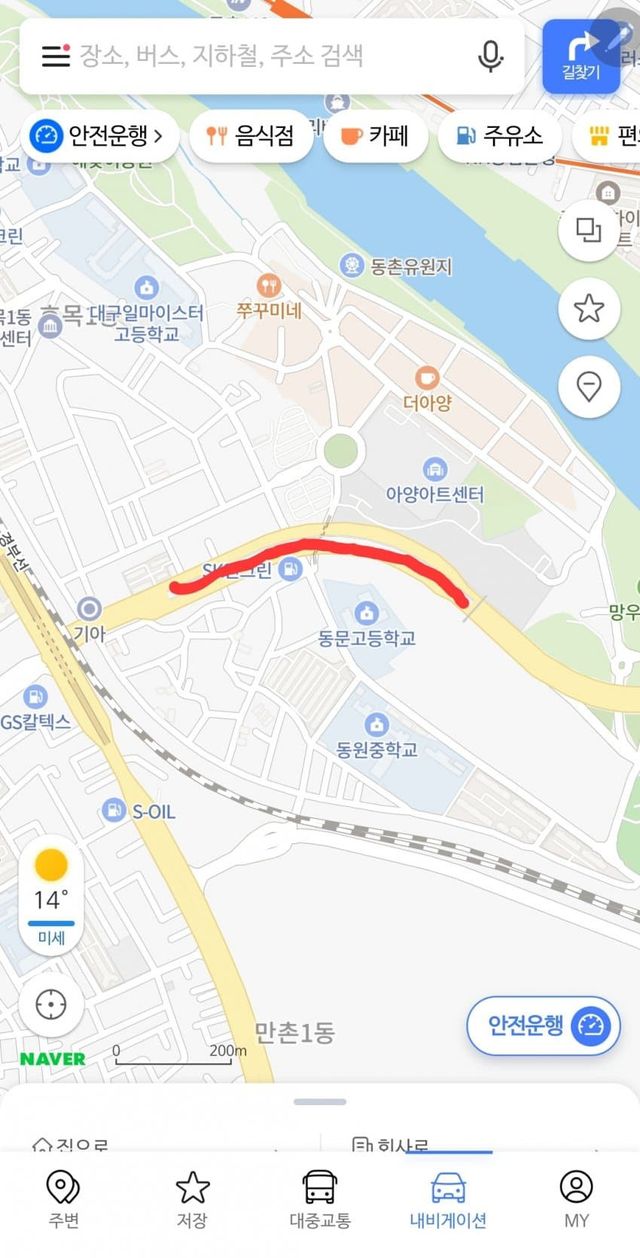Show 카페 on the map
Image resolution: width=640 pixels, height=1258 pixels.
click(x=375, y=135)
